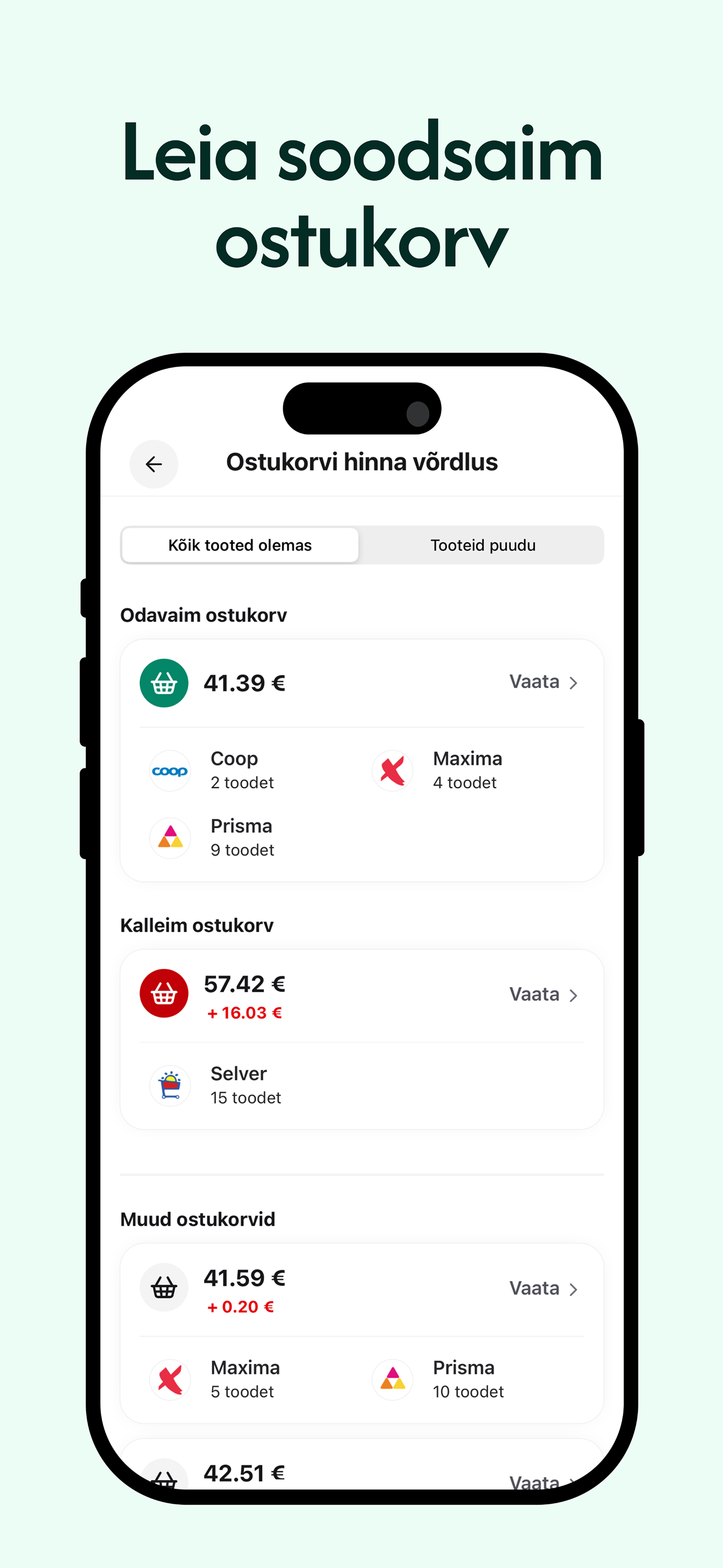Expand the 41.59 € cart chevron
This screenshot has width=723, height=1568.
pyautogui.click(x=574, y=1289)
